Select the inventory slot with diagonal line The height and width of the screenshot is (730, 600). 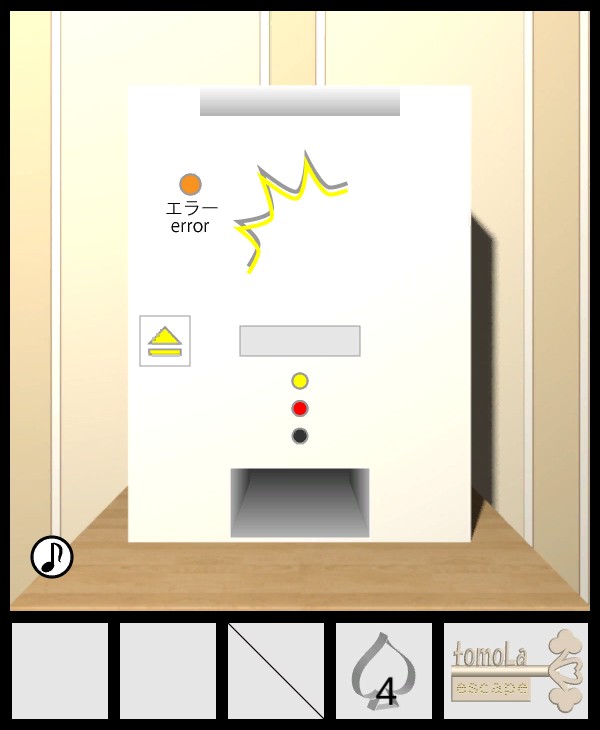[x=276, y=671]
